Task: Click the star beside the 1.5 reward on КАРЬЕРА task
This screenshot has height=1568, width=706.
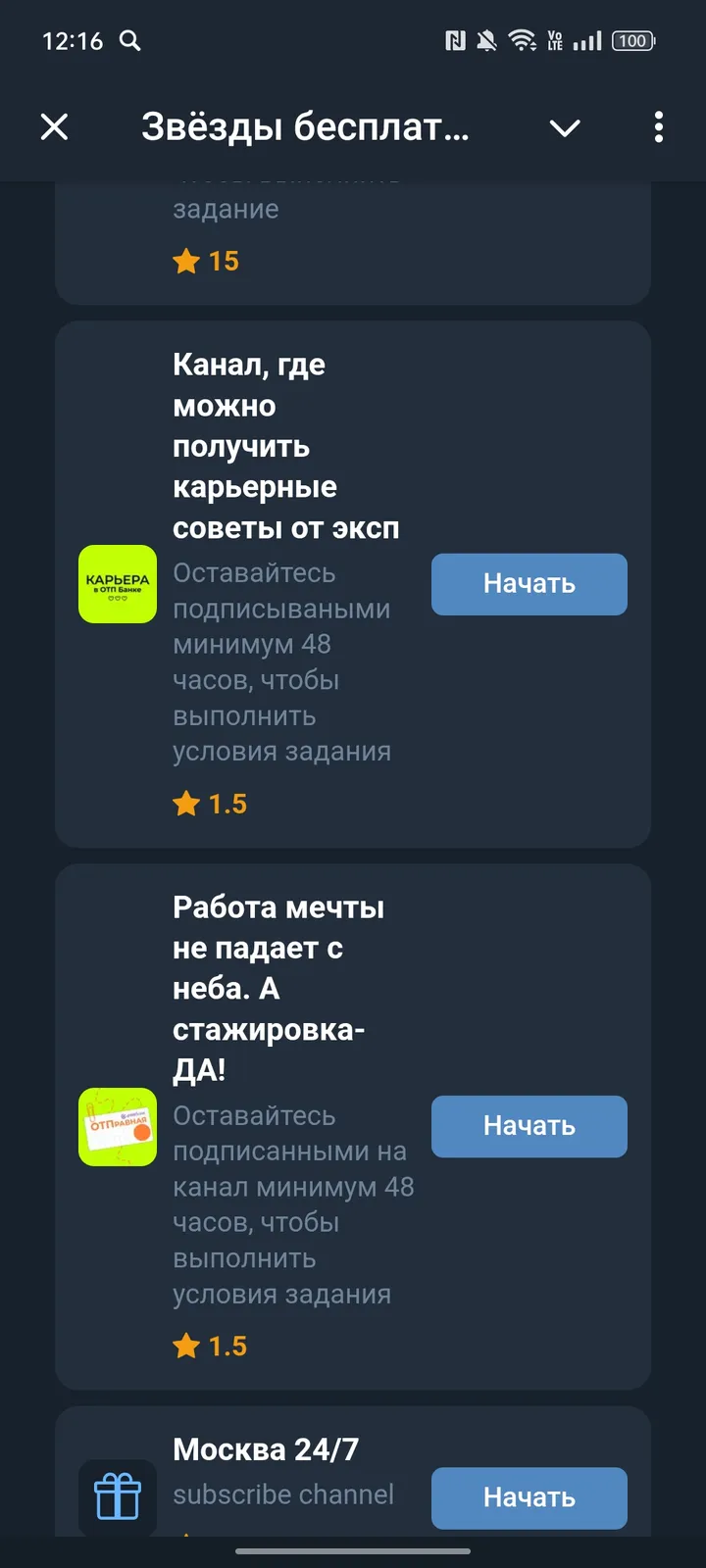Action: pos(185,803)
